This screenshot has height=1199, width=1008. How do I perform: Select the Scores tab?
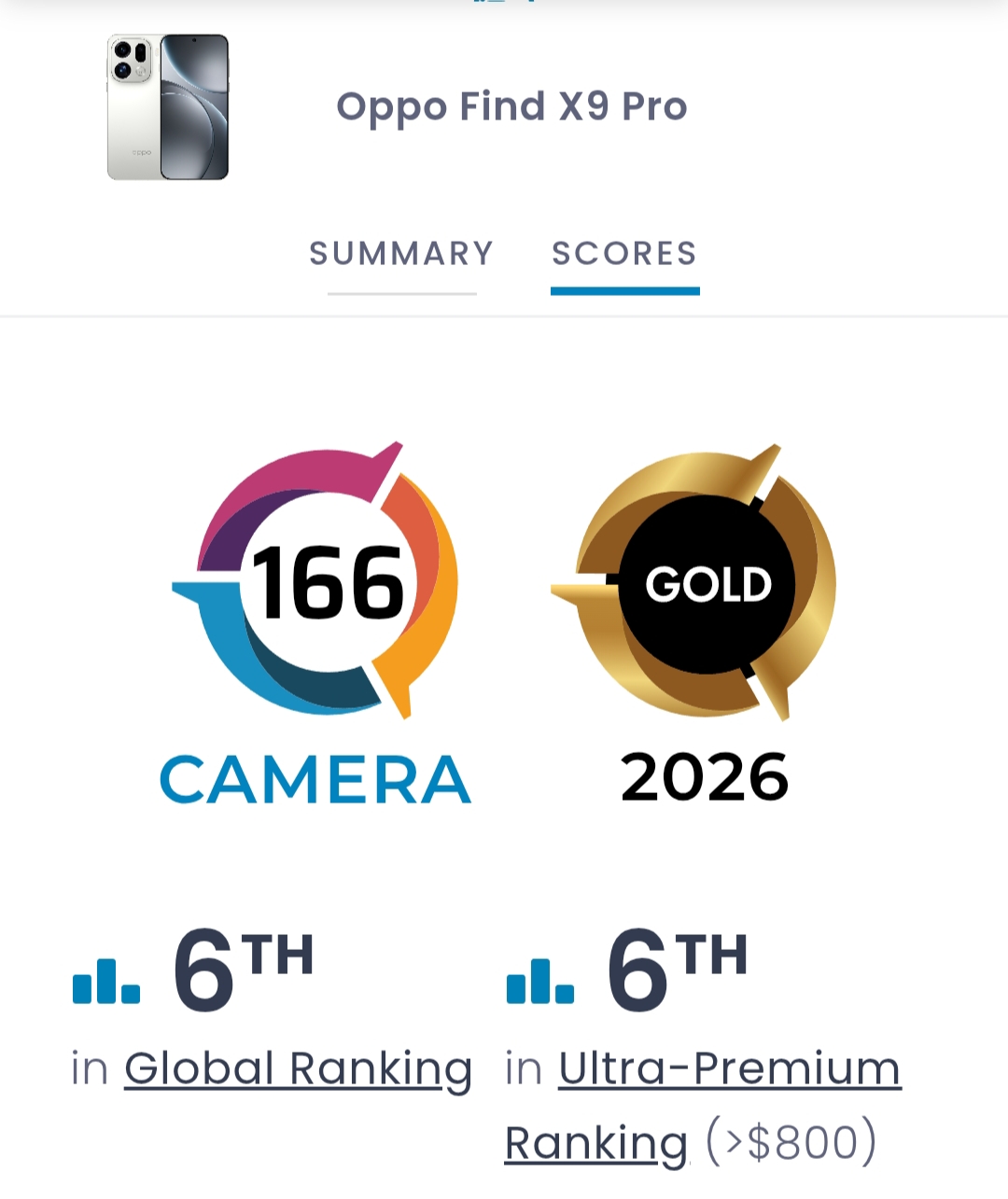(624, 254)
